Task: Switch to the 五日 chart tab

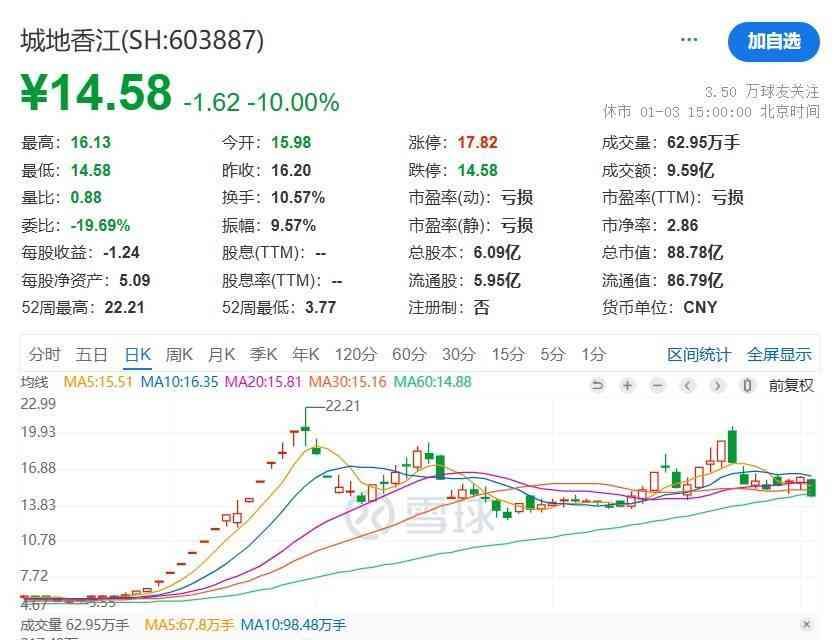Action: [91, 354]
